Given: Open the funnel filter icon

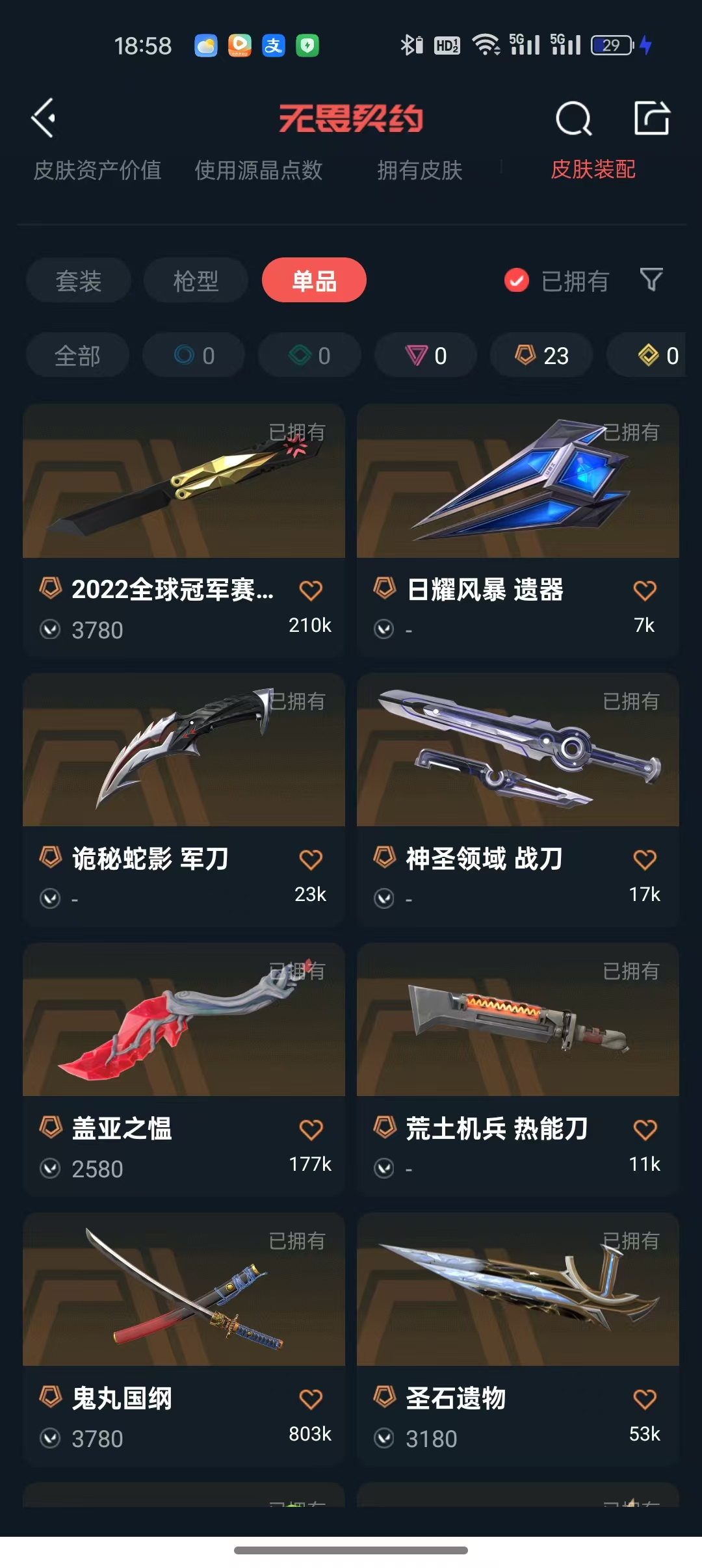Looking at the screenshot, I should point(651,280).
